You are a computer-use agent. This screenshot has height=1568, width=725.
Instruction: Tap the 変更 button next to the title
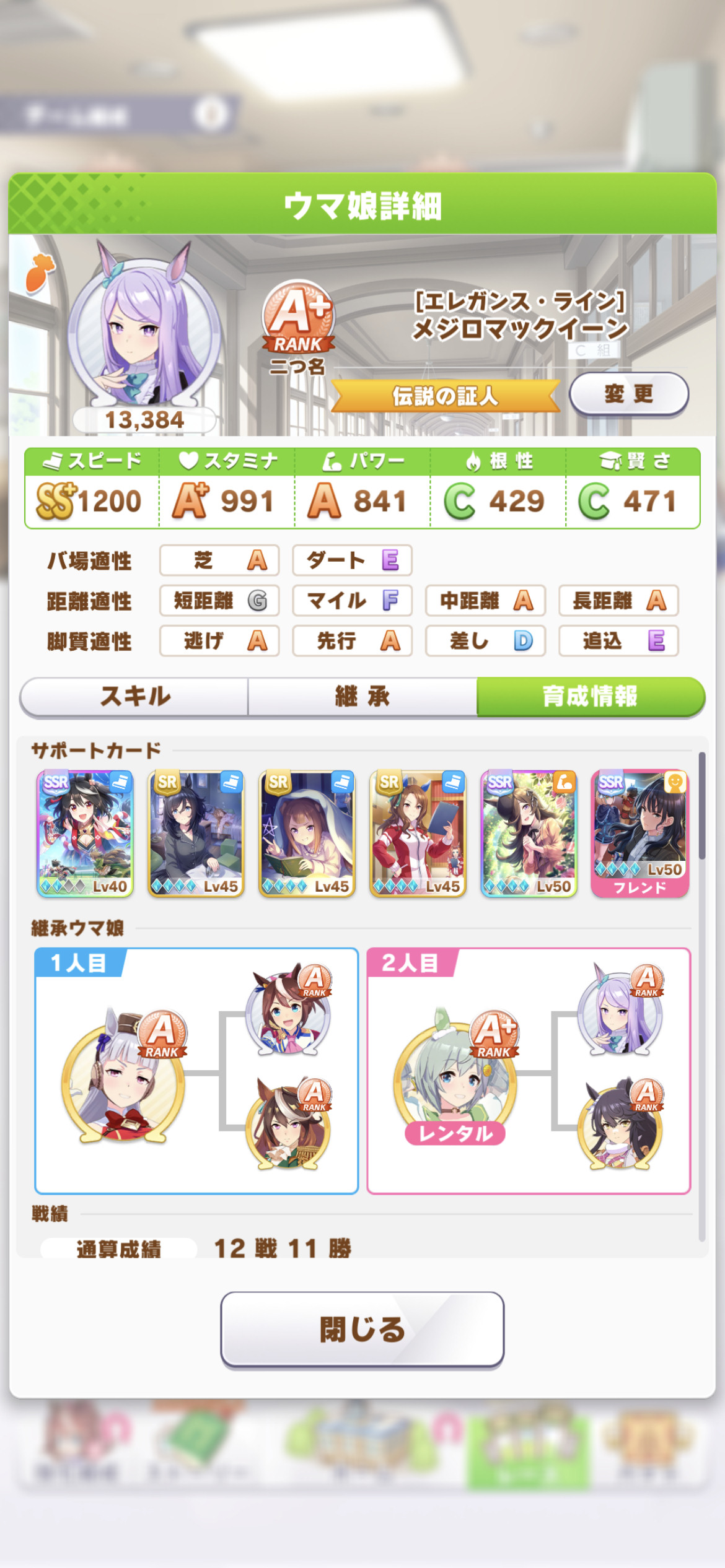point(628,394)
